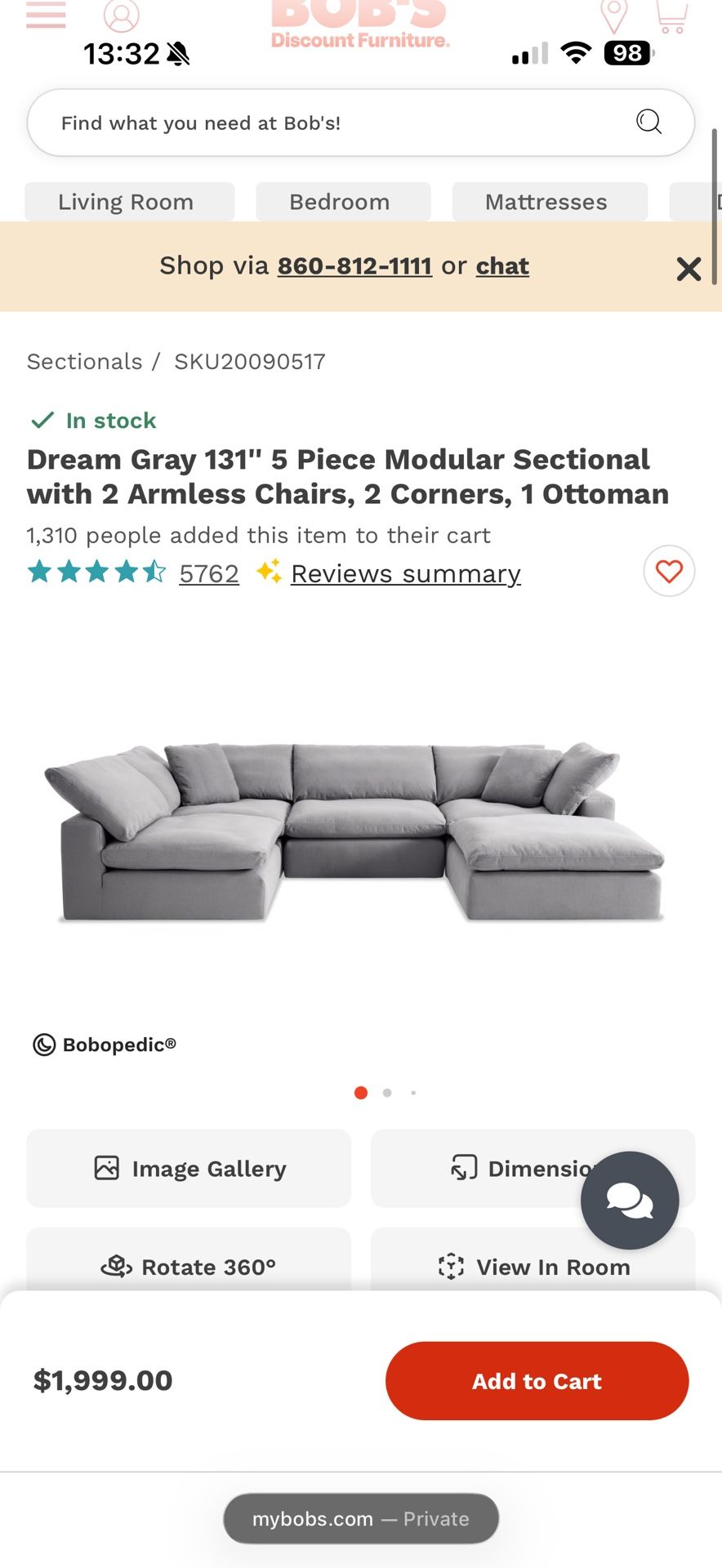Screen dimensions: 722x1568
Task: Open the Reviews summary
Action: [405, 574]
